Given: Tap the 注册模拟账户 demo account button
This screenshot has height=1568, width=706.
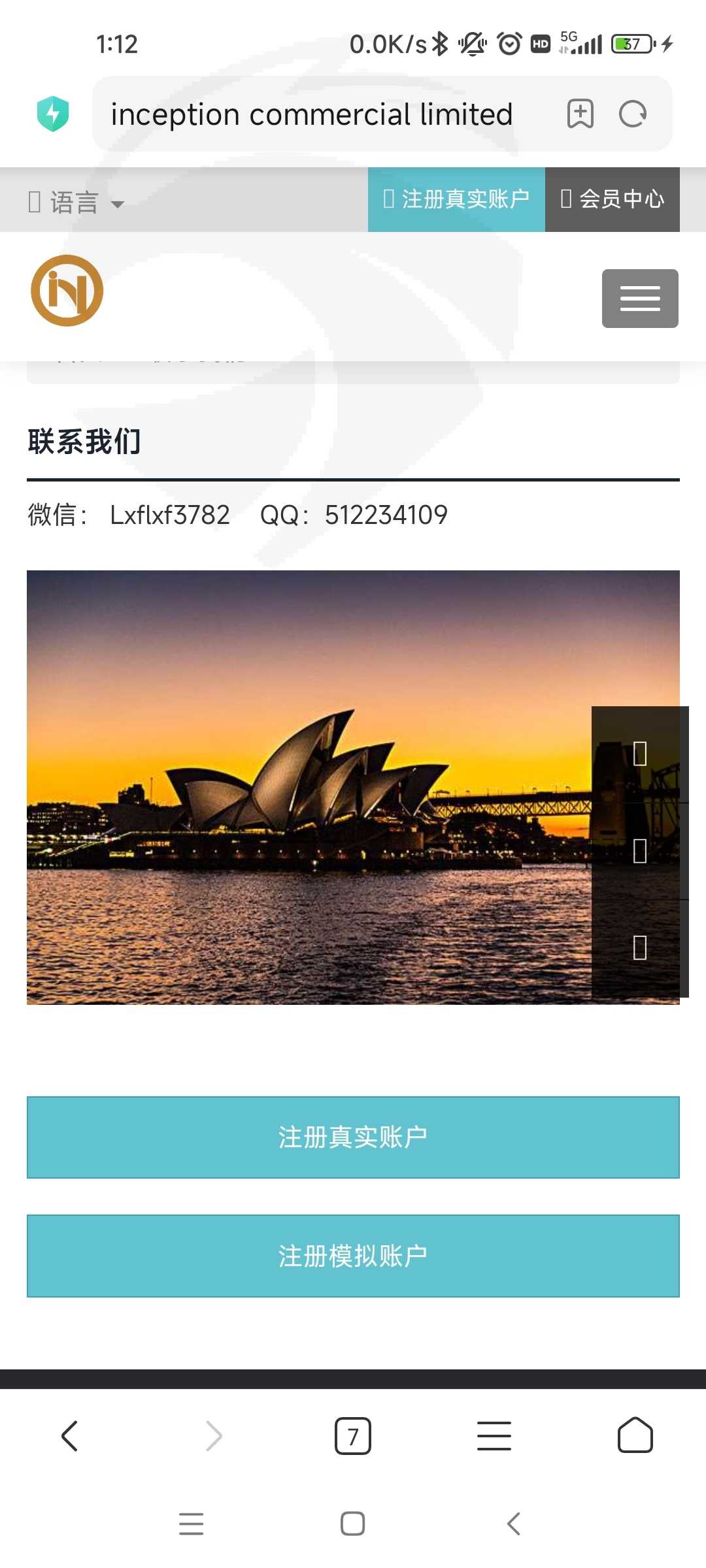Looking at the screenshot, I should [353, 1256].
